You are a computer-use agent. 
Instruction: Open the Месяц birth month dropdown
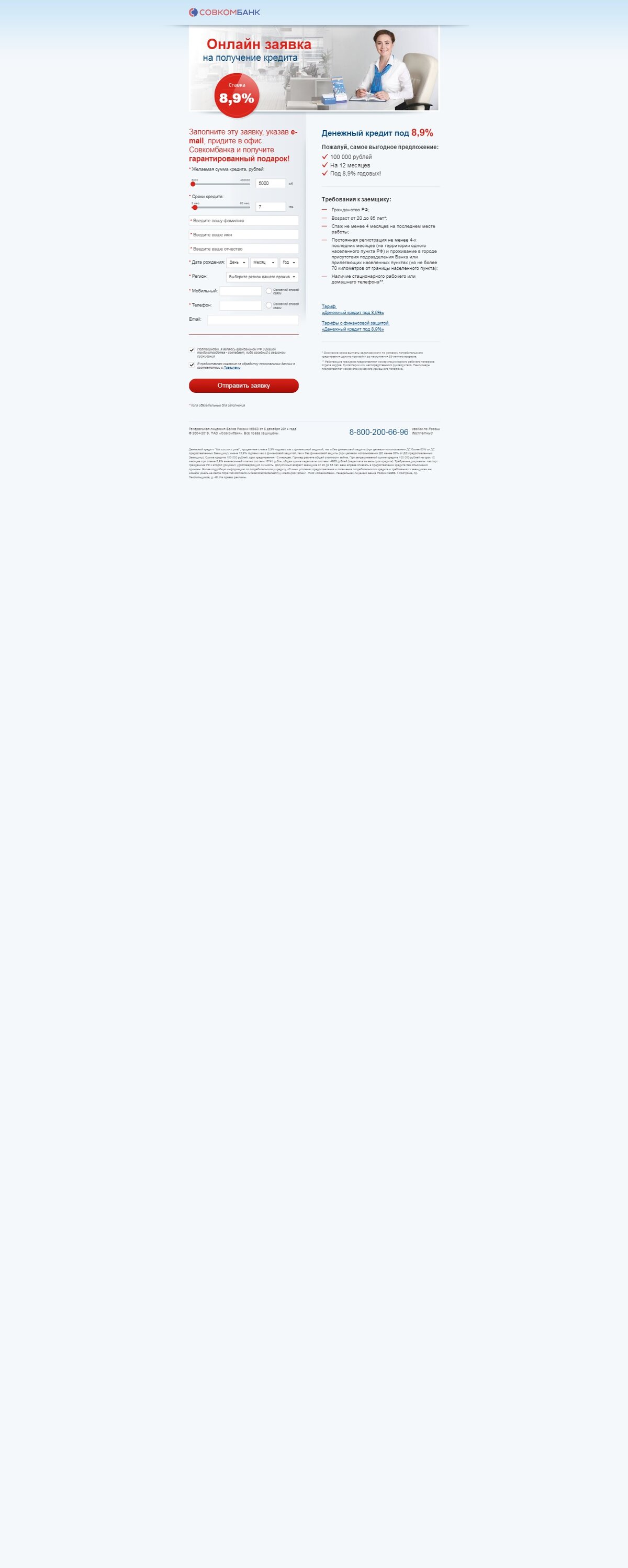point(264,263)
